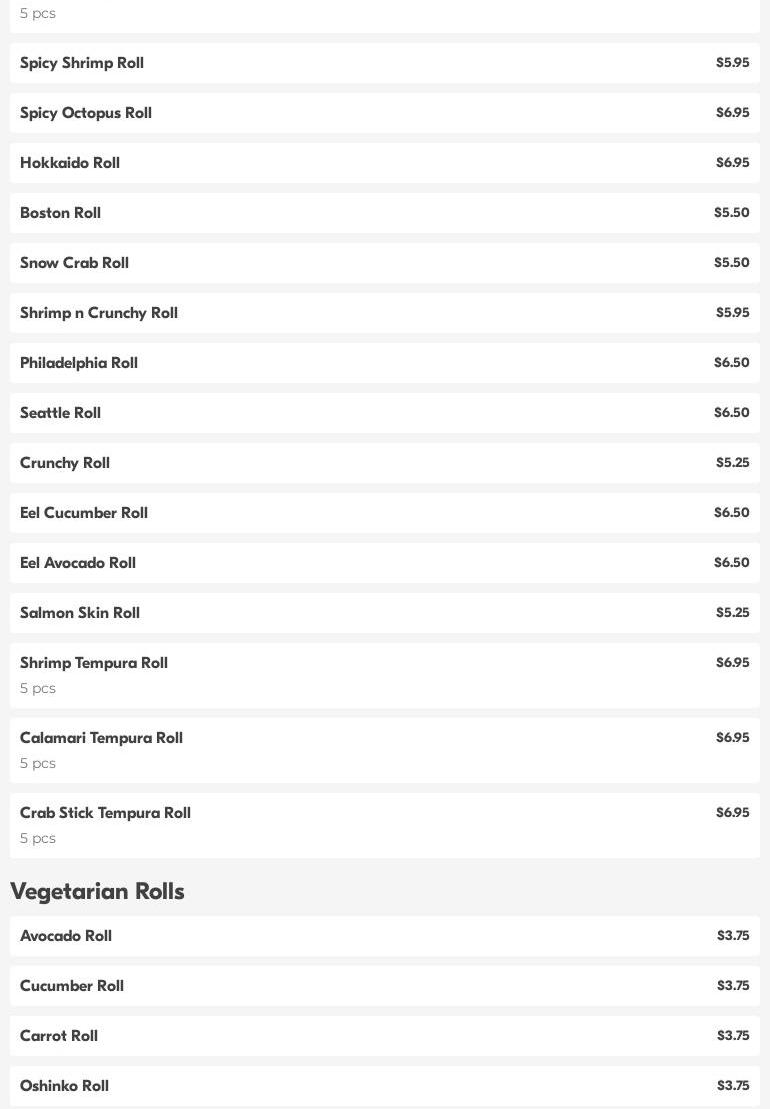770x1109 pixels.
Task: Open the Spicy Shrimp Roll item
Action: coord(384,63)
